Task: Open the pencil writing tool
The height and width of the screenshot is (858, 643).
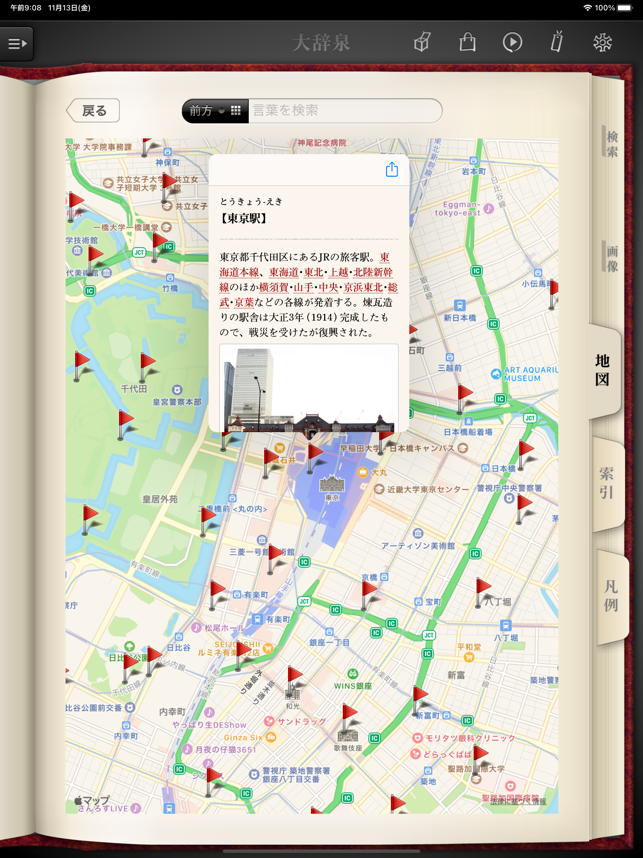Action: coord(557,42)
